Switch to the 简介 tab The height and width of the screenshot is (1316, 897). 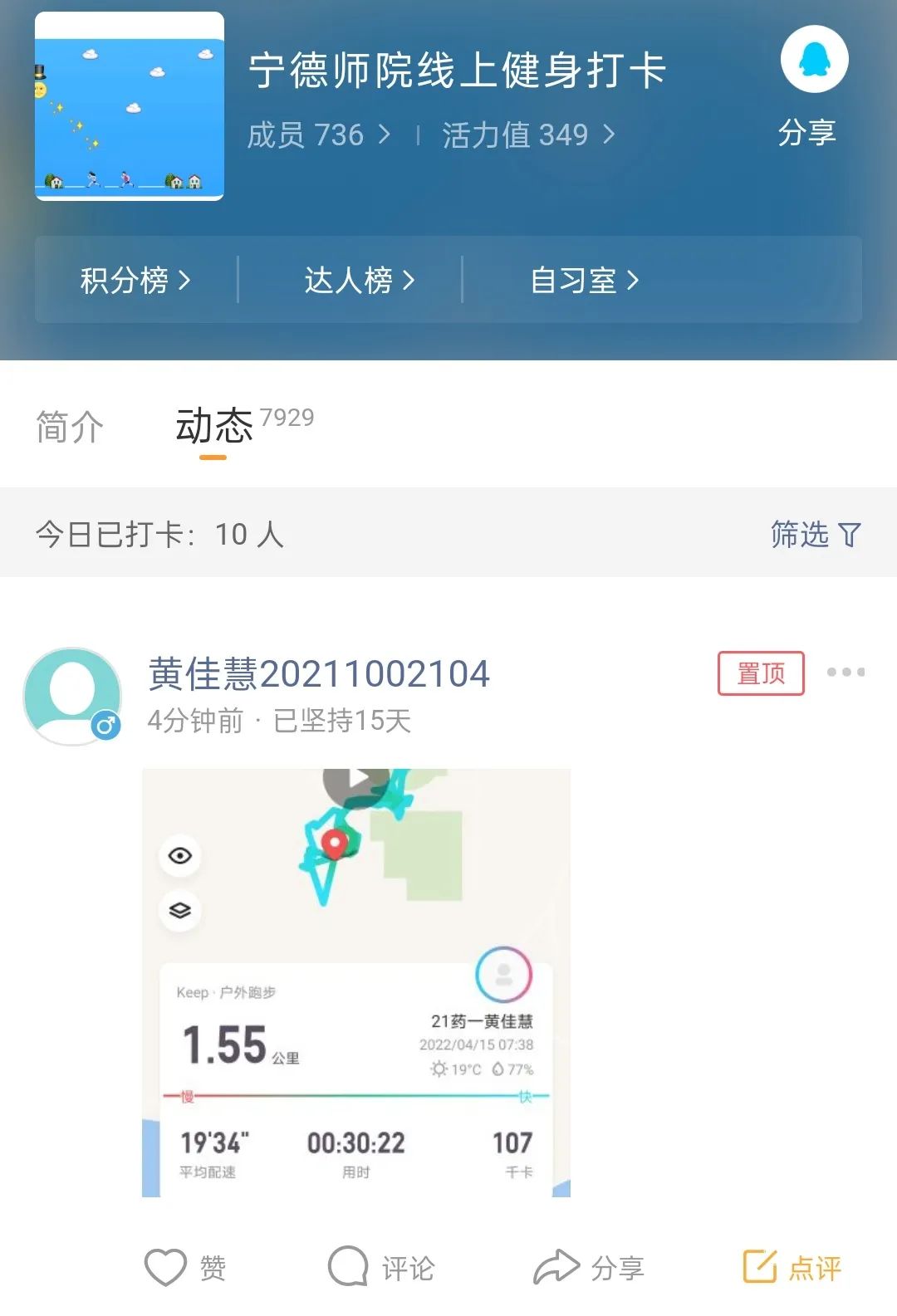[70, 427]
